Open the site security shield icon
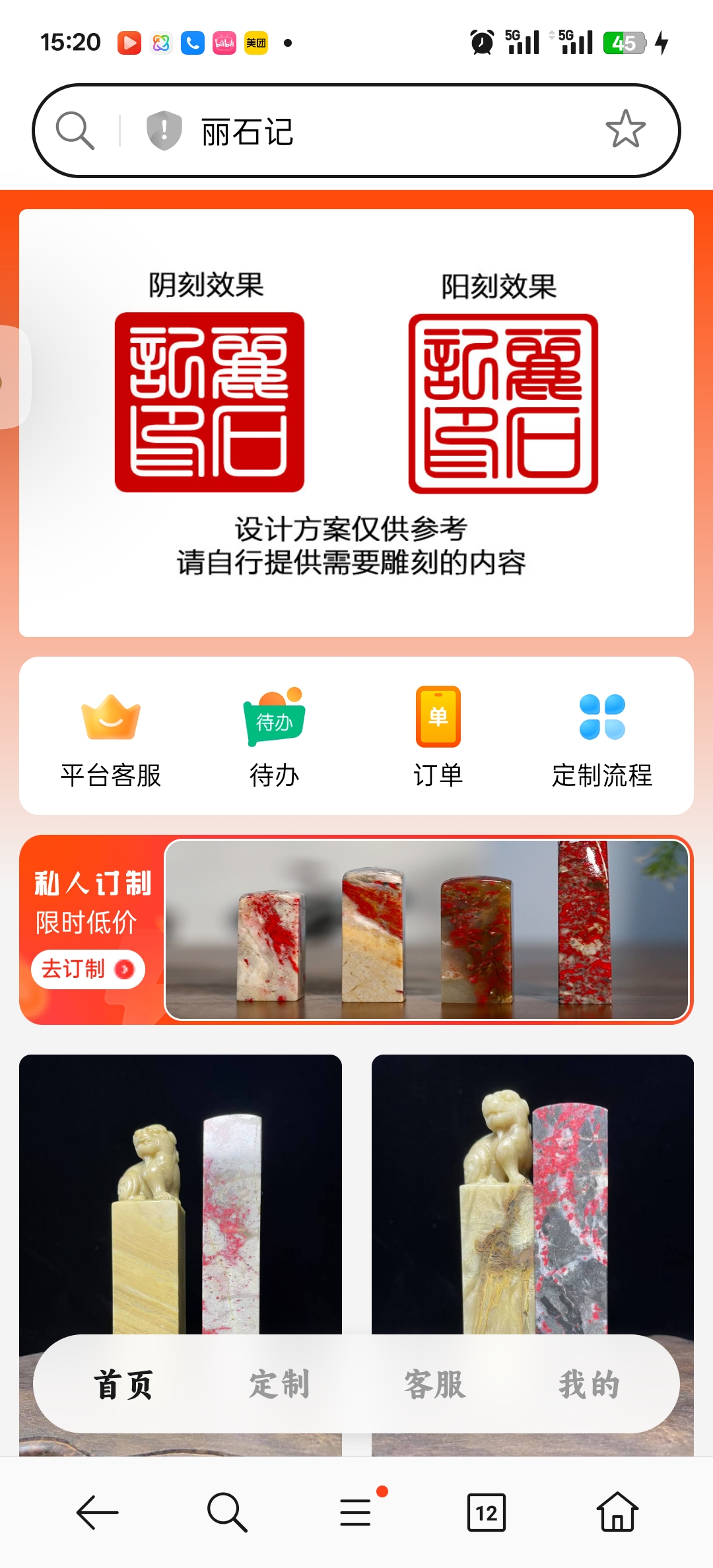This screenshot has height=1568, width=713. pos(164,130)
